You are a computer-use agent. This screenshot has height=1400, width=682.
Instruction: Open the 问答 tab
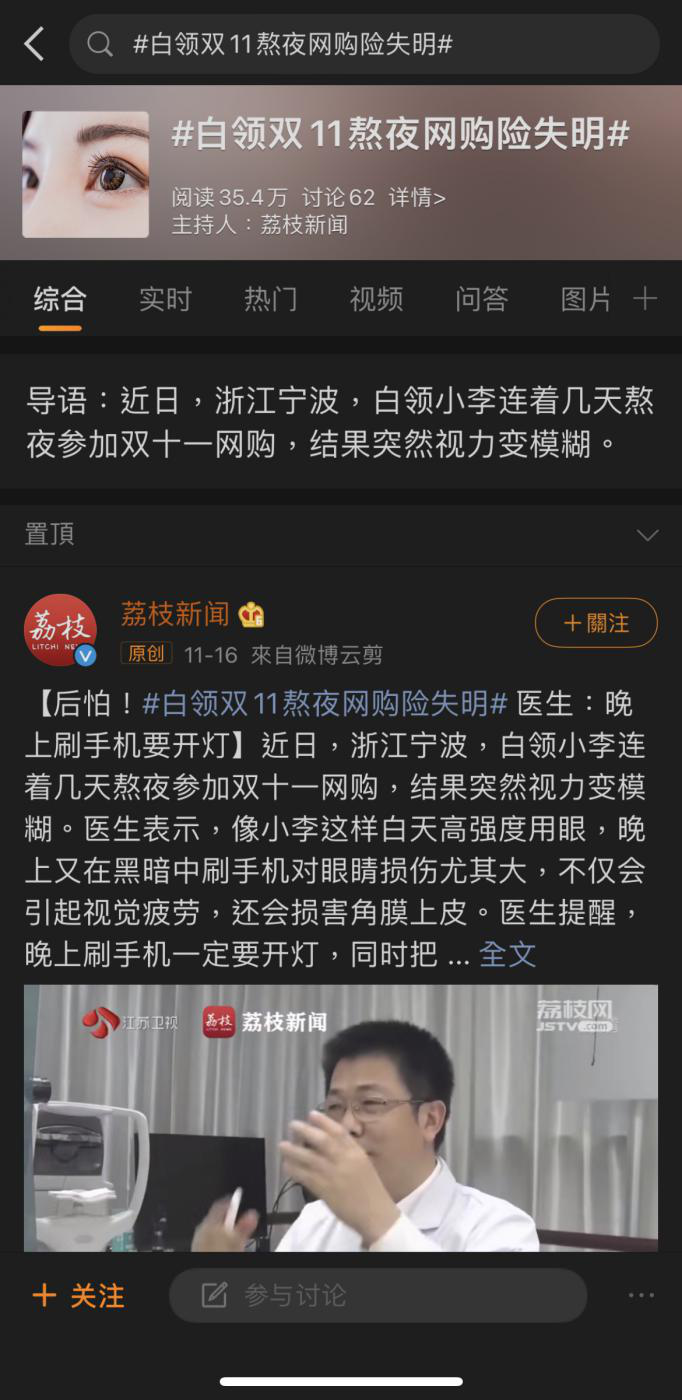(482, 299)
